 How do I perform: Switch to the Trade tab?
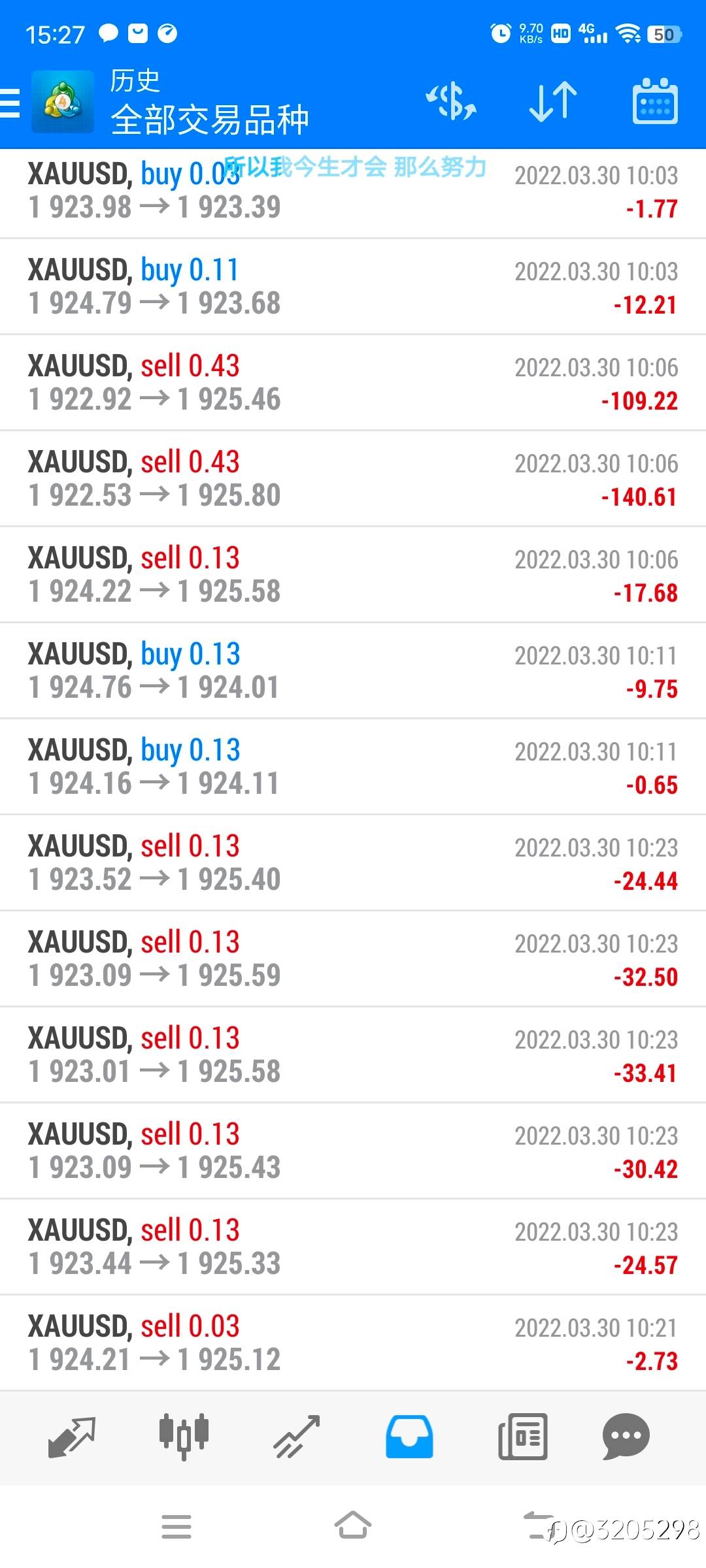(297, 1437)
